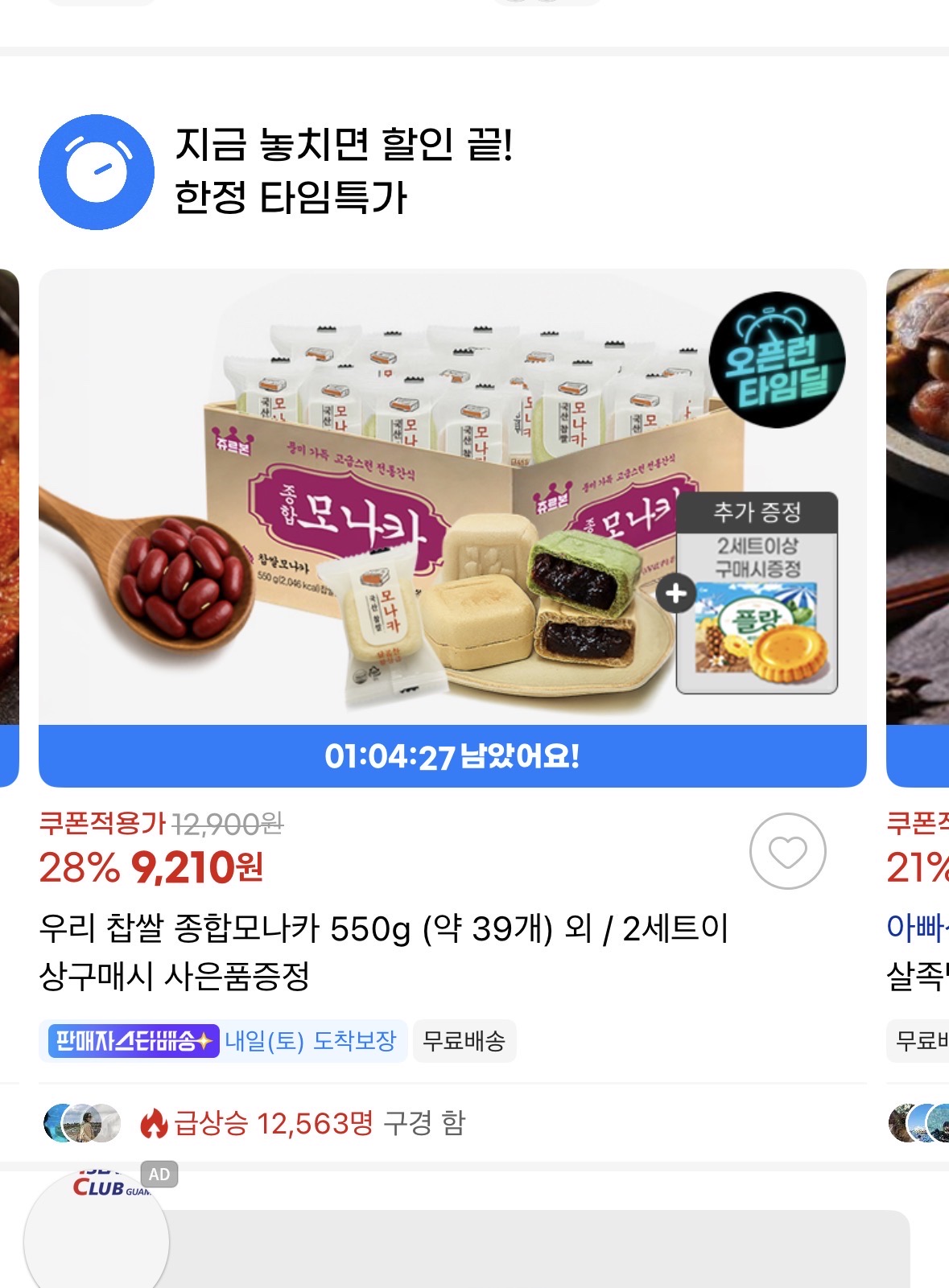Select the 무료배송 tag
The image size is (949, 1288).
pyautogui.click(x=464, y=1041)
